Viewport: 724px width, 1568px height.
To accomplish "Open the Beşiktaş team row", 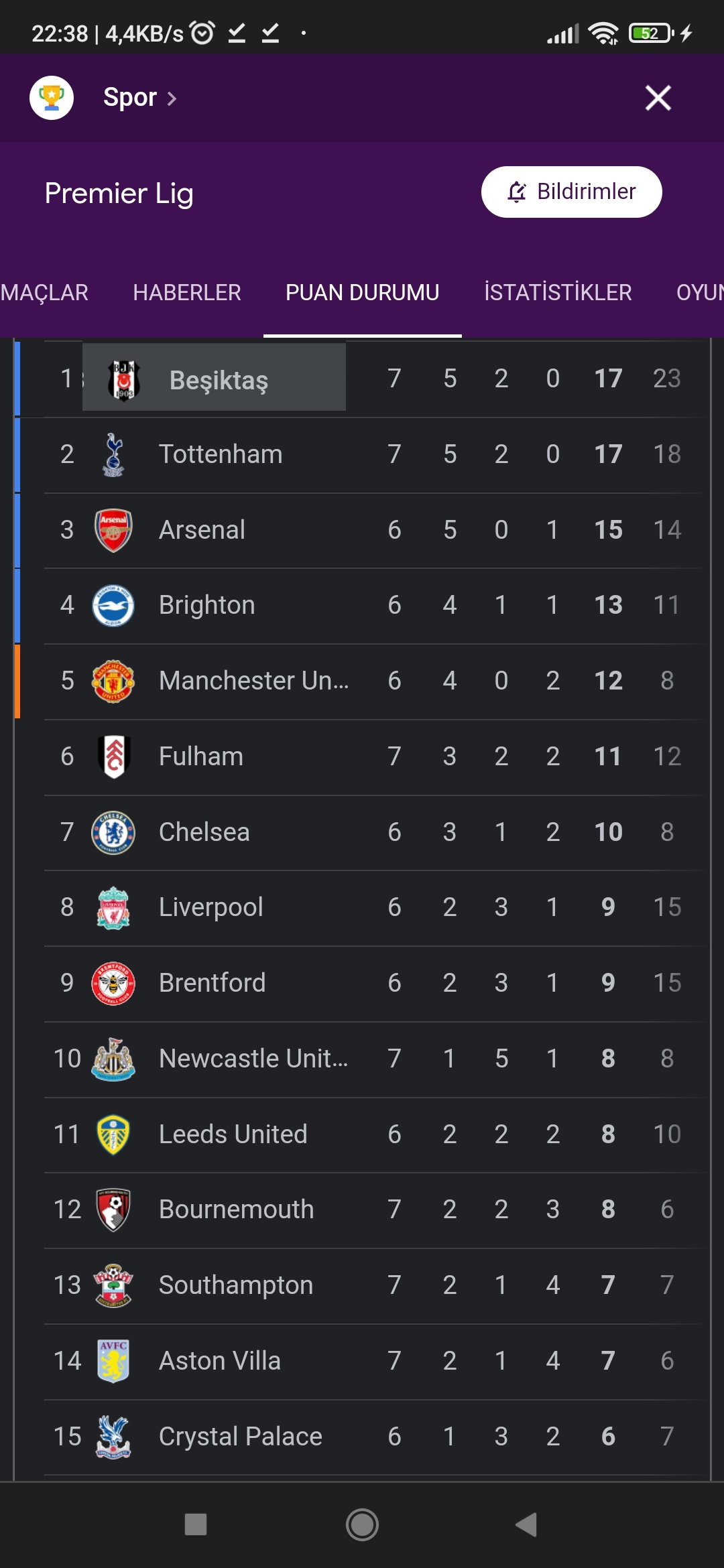I will (362, 379).
